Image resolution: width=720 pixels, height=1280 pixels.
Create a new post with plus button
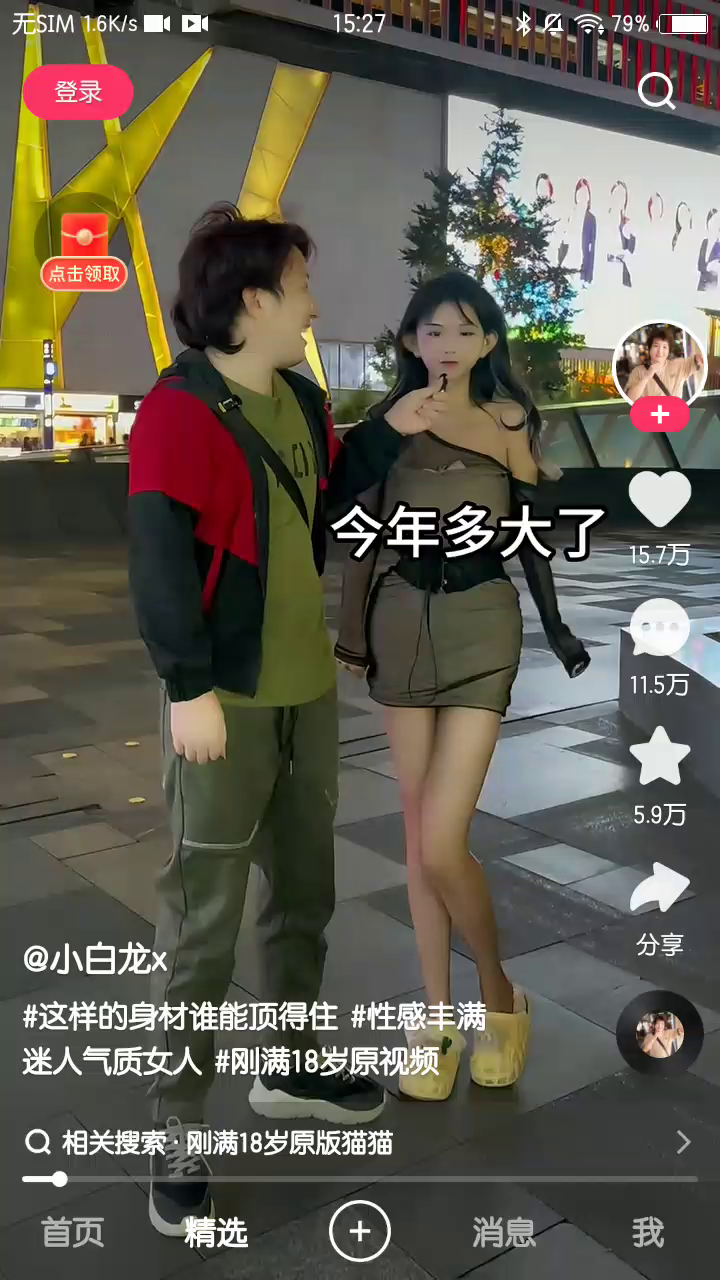click(360, 1232)
